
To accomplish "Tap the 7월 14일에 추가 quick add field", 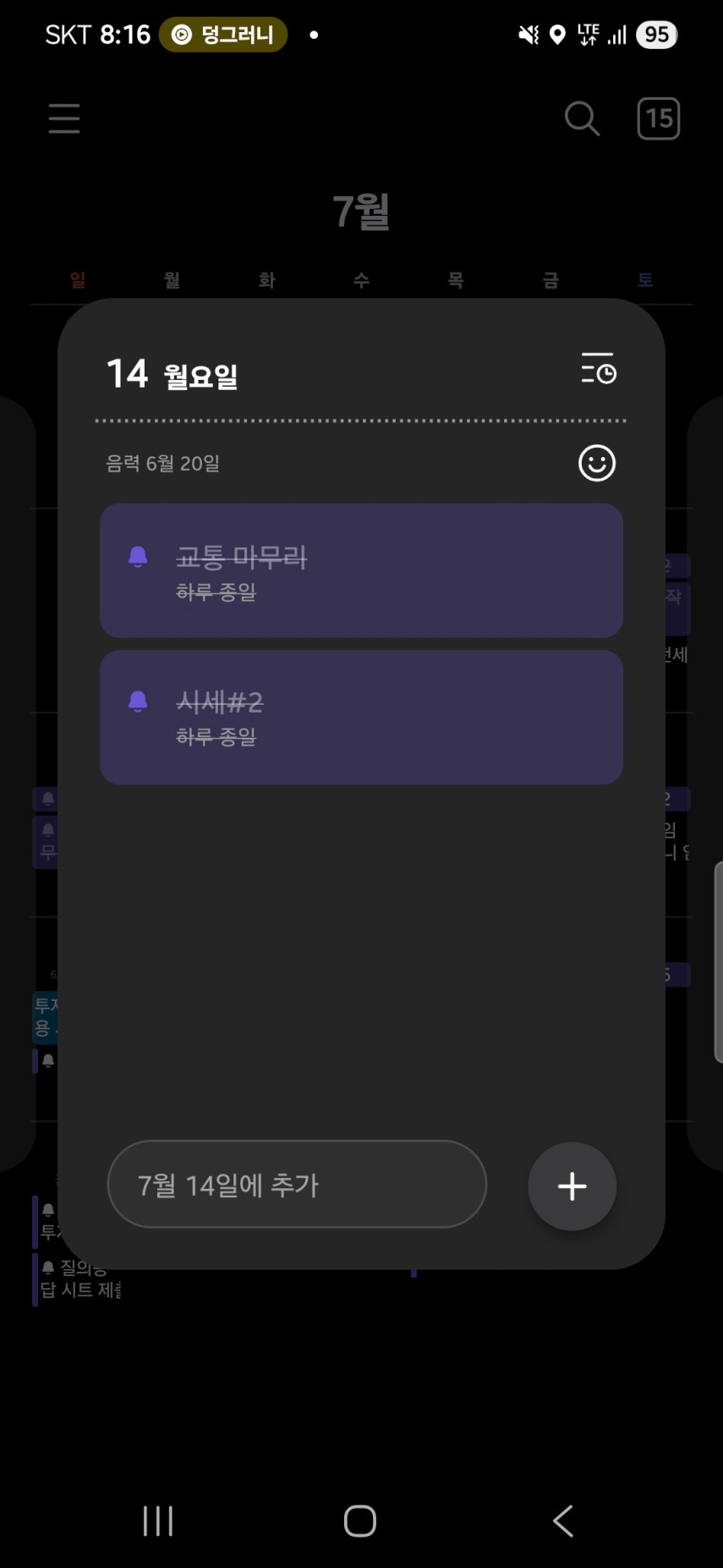I will pyautogui.click(x=297, y=1184).
